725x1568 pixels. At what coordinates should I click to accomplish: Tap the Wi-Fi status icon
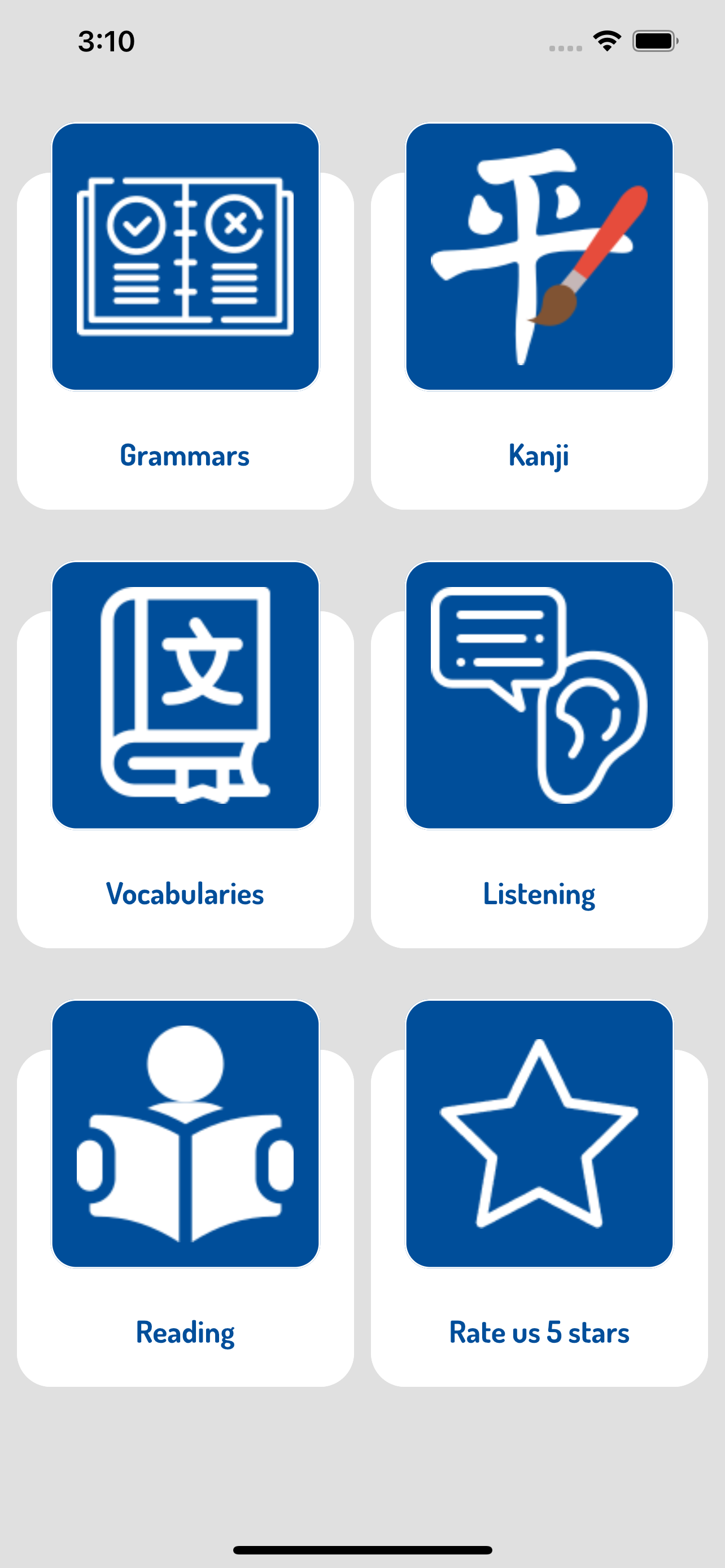pos(606,40)
